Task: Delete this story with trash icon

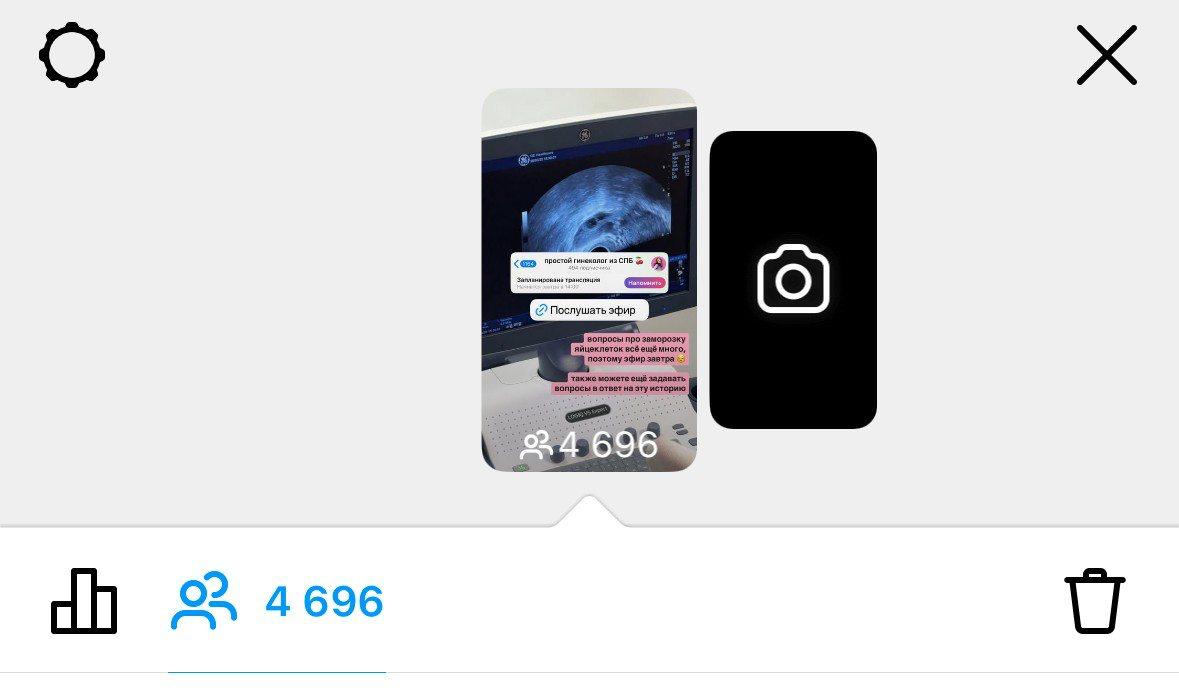Action: pyautogui.click(x=1094, y=601)
